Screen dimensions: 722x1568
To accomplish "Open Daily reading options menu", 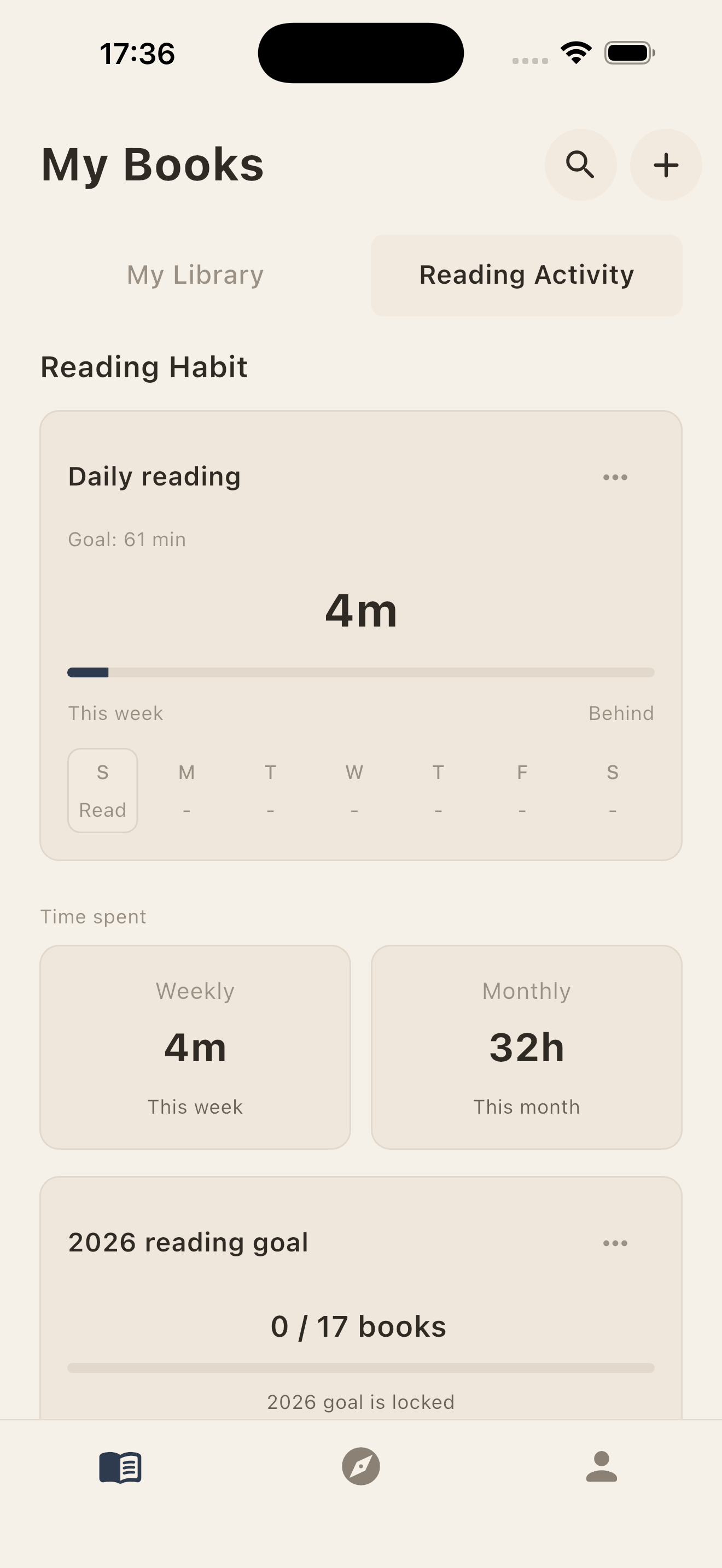I will [x=615, y=477].
